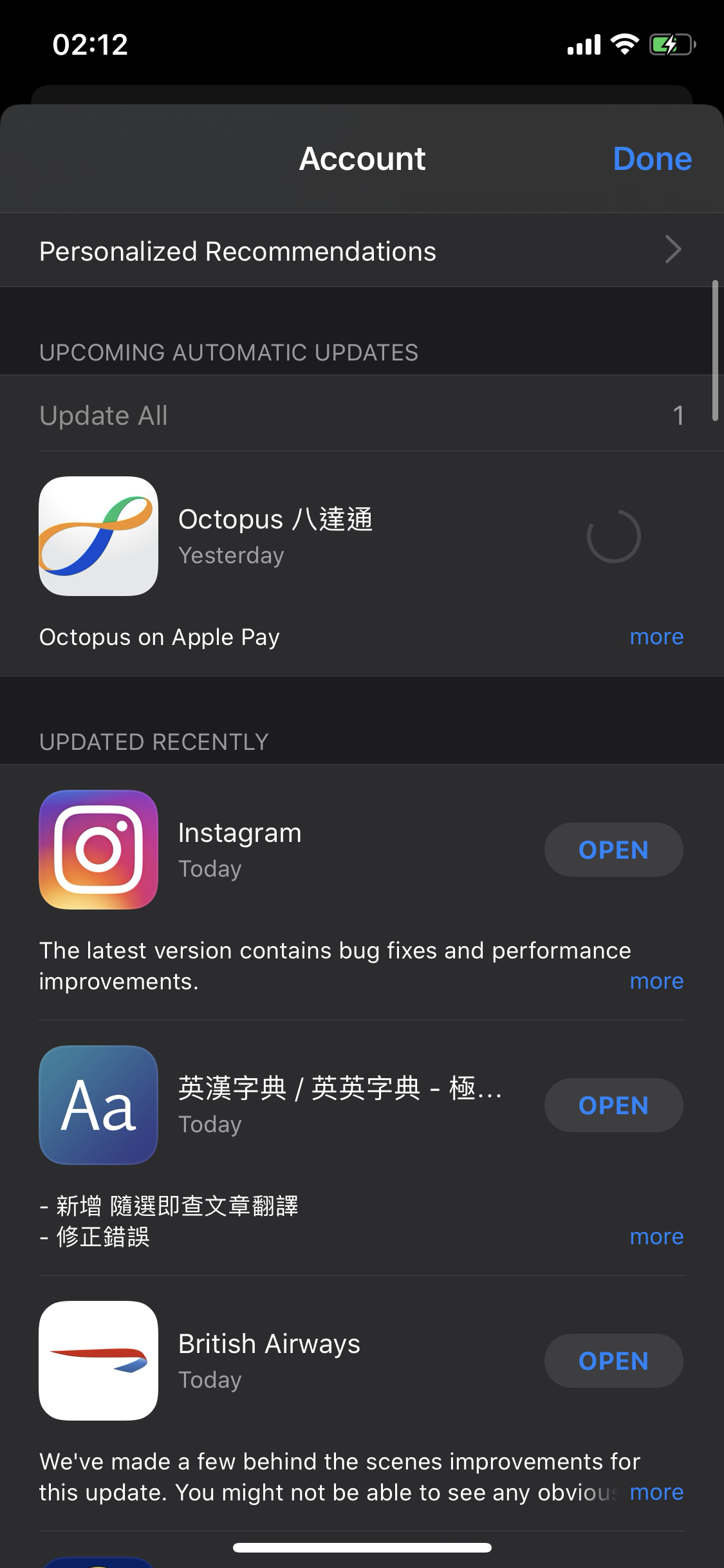Stop the Octopus update via the progress circle
Screen dimensions: 724x1568
613,536
